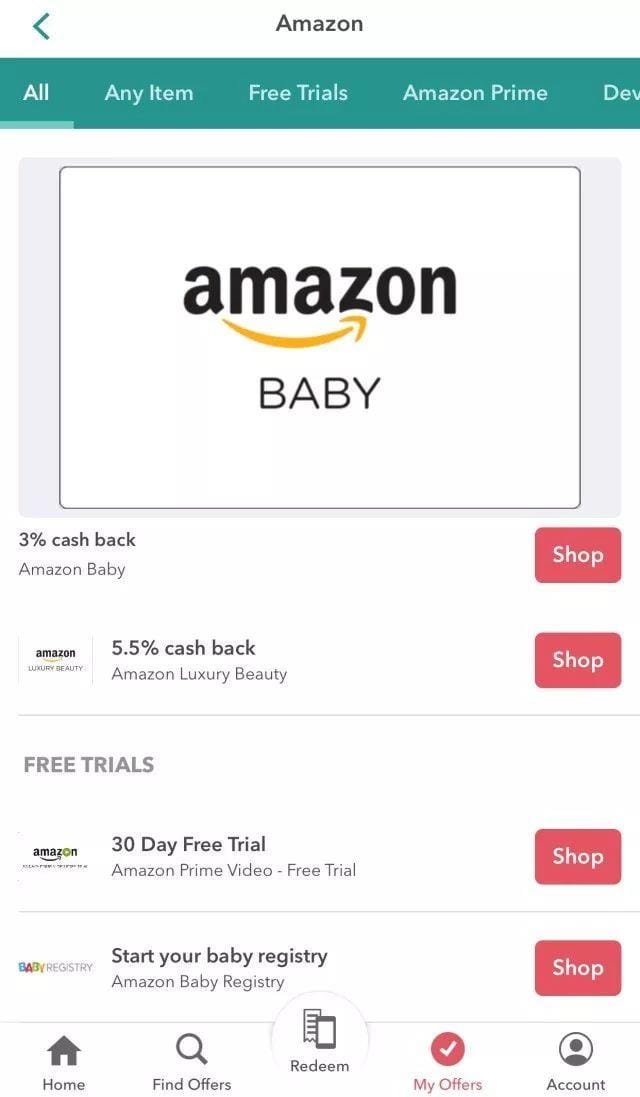Switch to the Free Trials tab

[298, 93]
